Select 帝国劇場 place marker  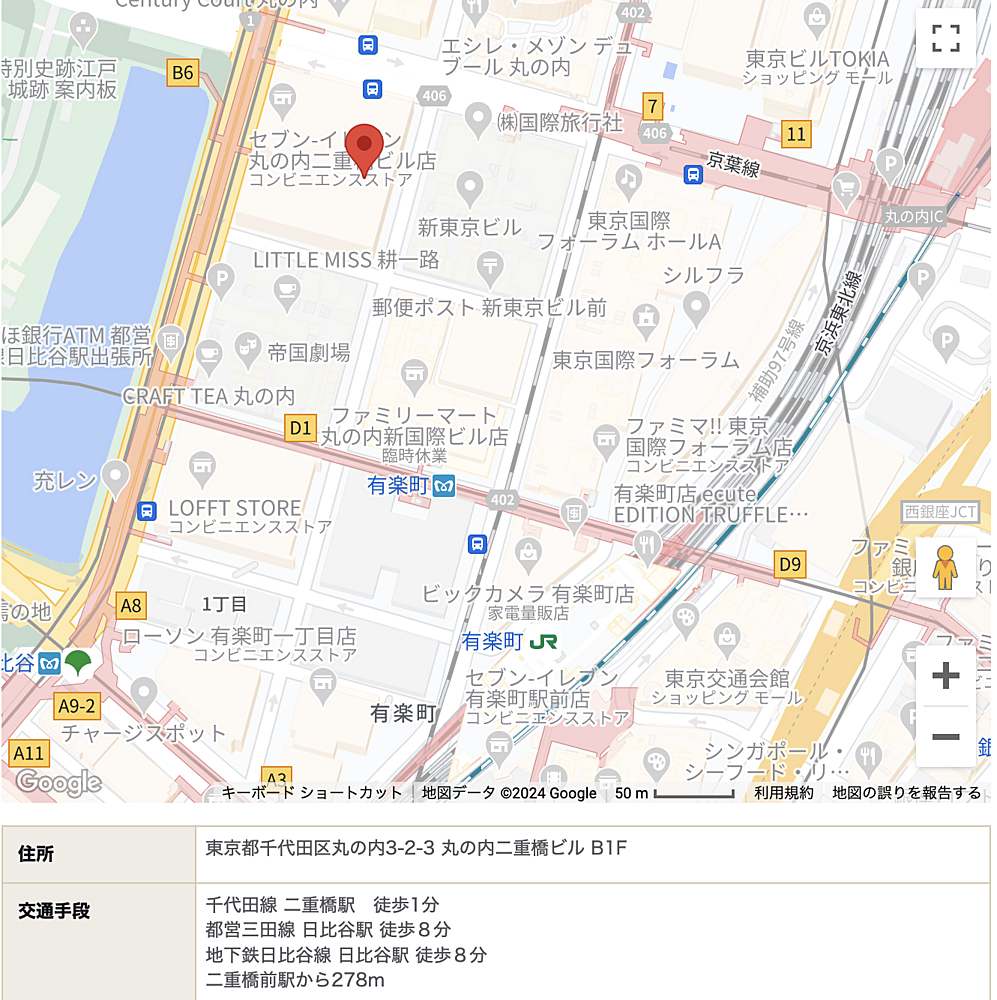tap(247, 349)
